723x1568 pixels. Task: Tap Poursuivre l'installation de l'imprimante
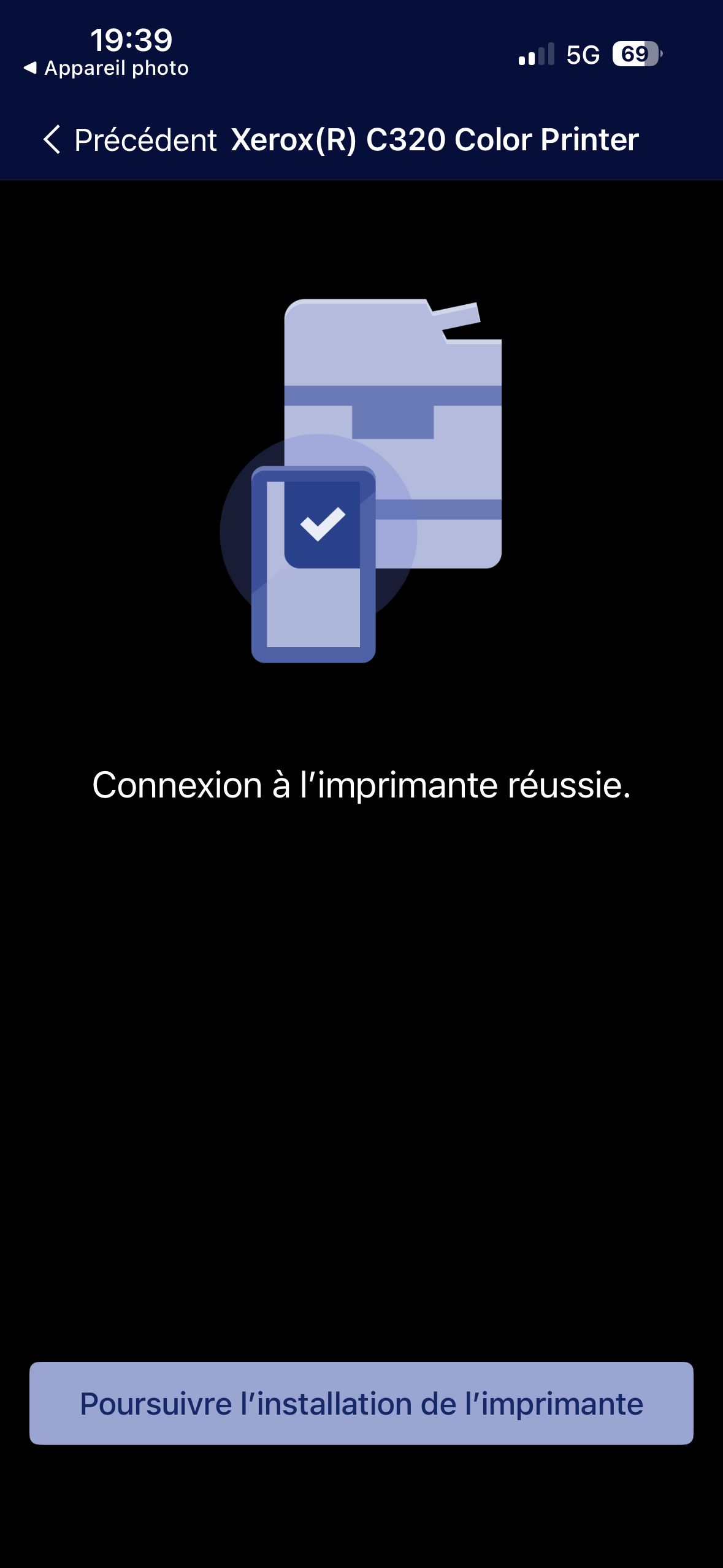coord(361,1403)
